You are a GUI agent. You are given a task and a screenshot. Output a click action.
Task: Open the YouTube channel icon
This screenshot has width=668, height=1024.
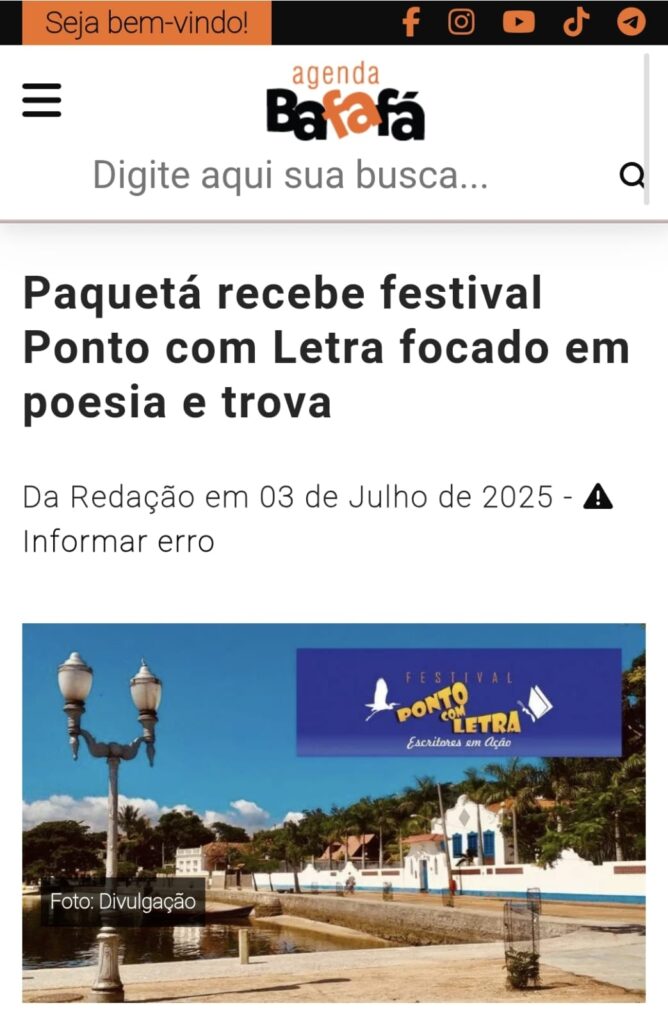tap(518, 22)
